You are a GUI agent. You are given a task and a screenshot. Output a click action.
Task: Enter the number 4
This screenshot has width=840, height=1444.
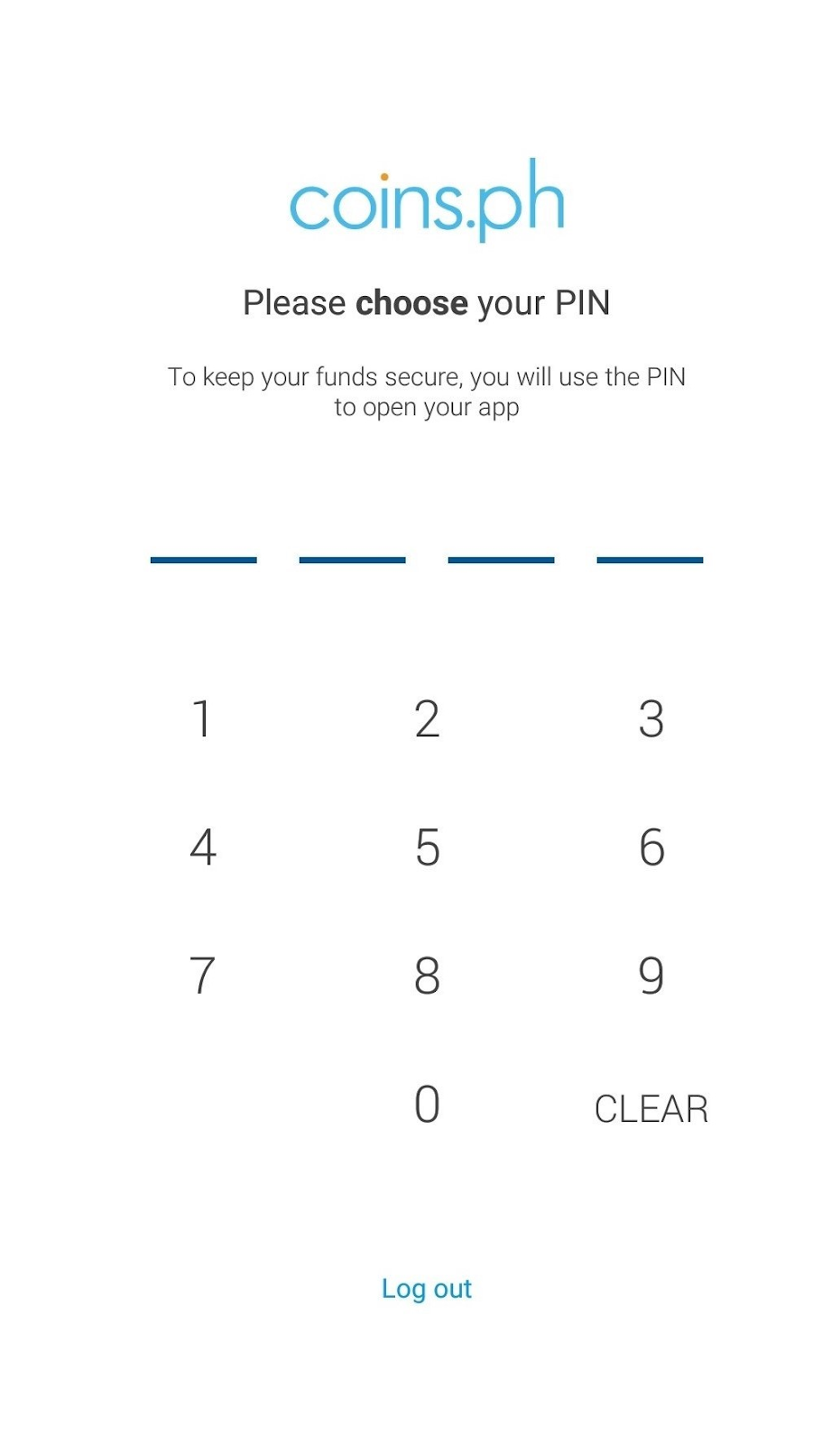click(x=203, y=847)
